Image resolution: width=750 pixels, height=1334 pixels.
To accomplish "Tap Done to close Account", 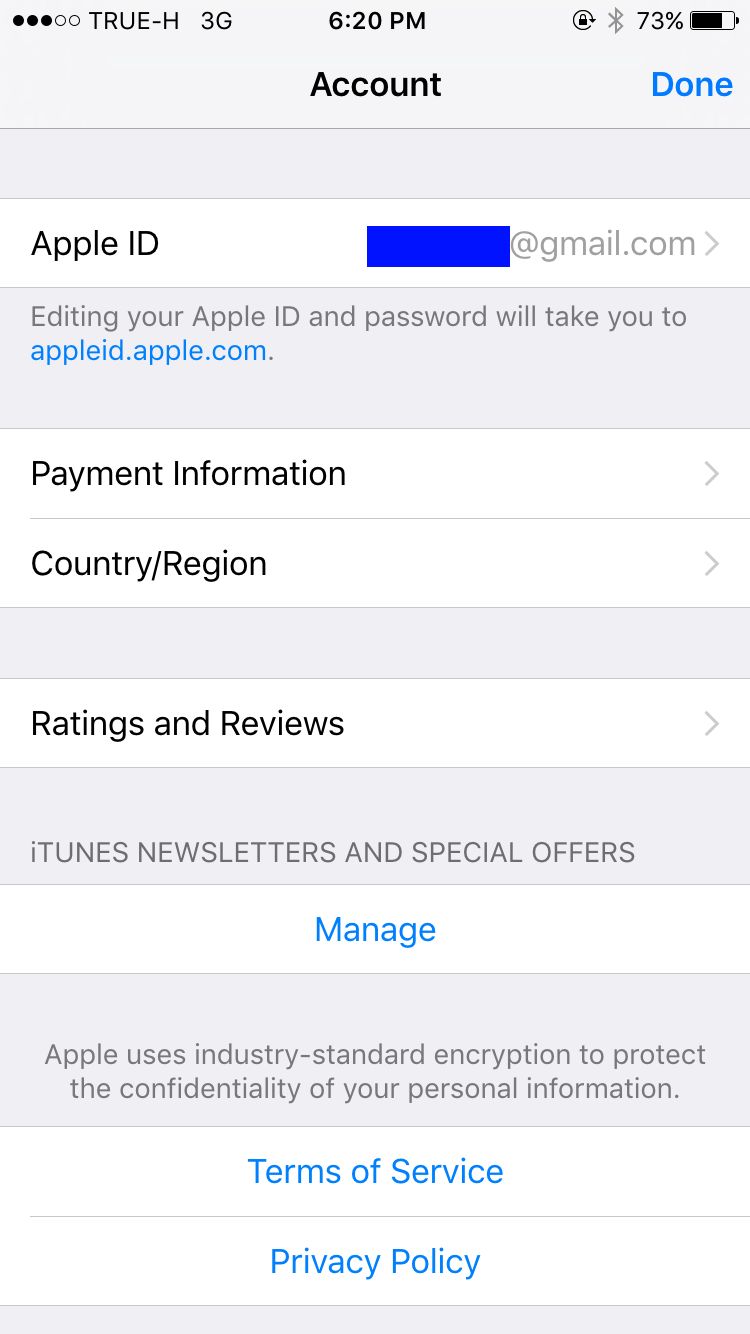I will [691, 85].
